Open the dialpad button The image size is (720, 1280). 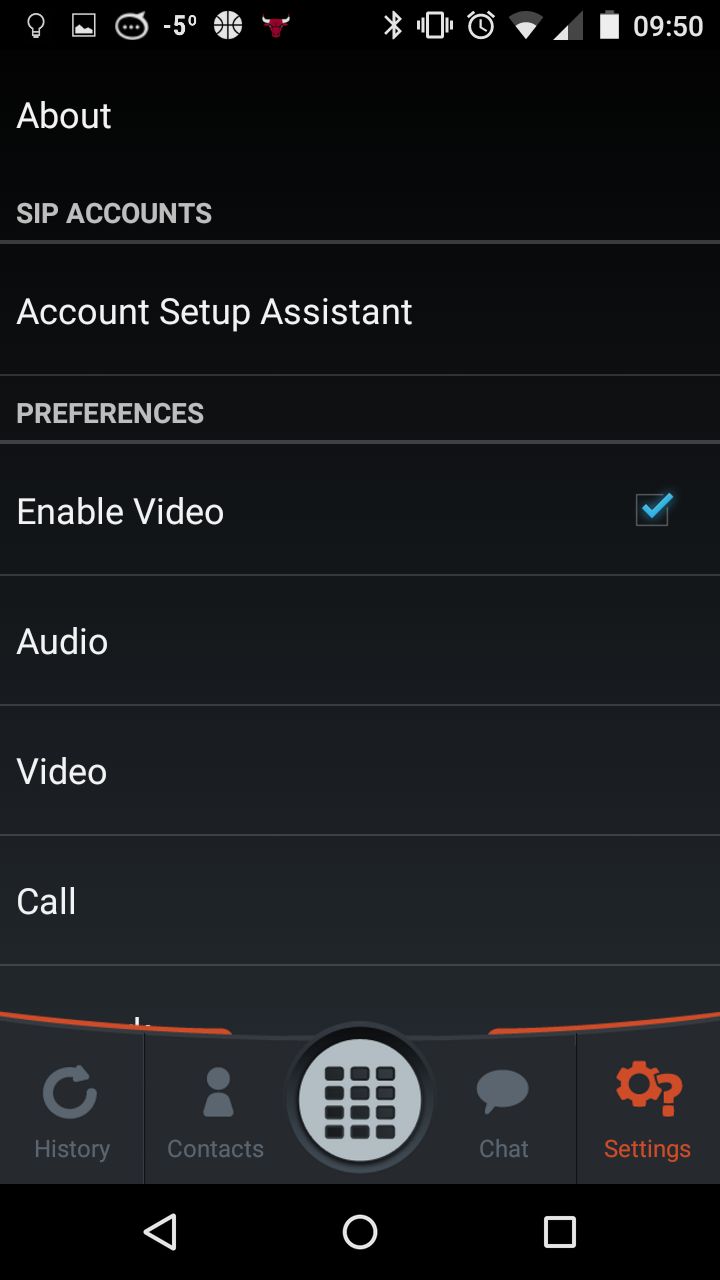point(360,1100)
